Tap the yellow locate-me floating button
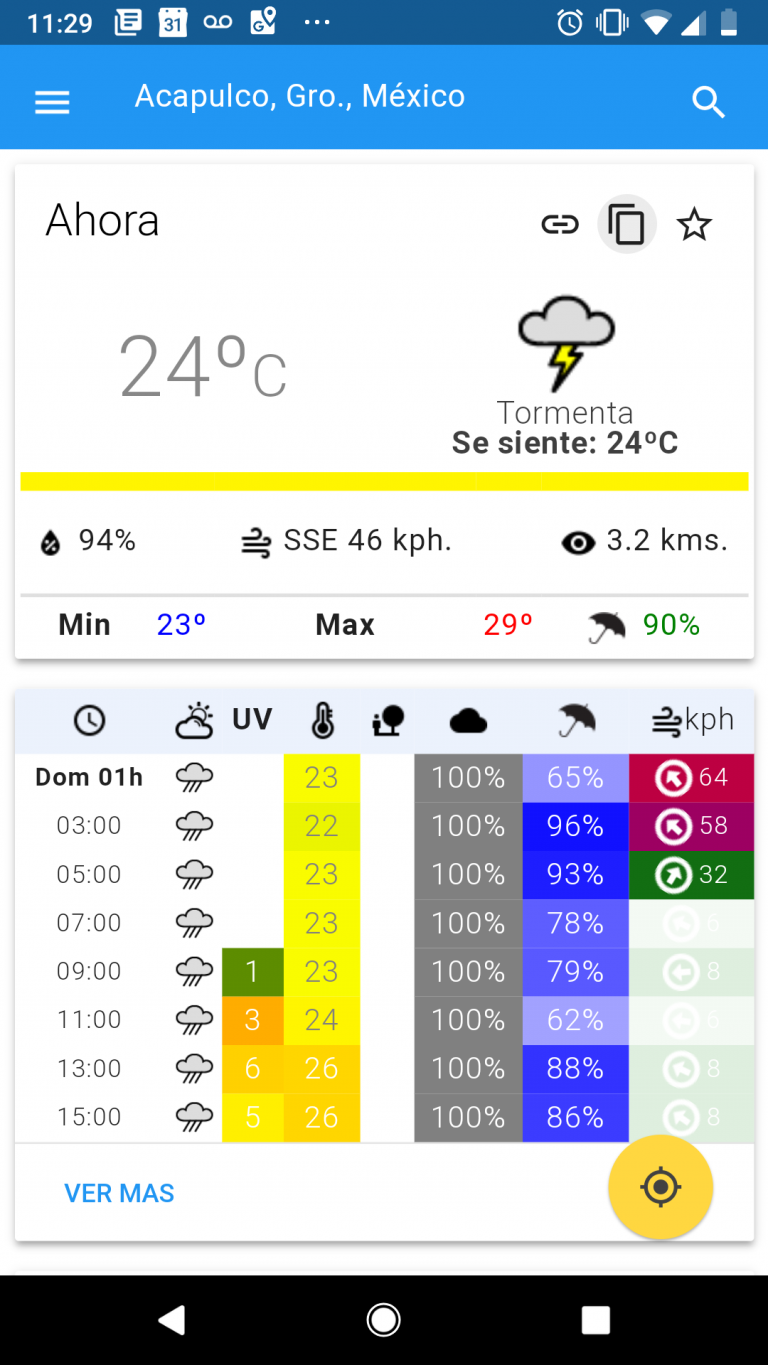 point(661,1187)
